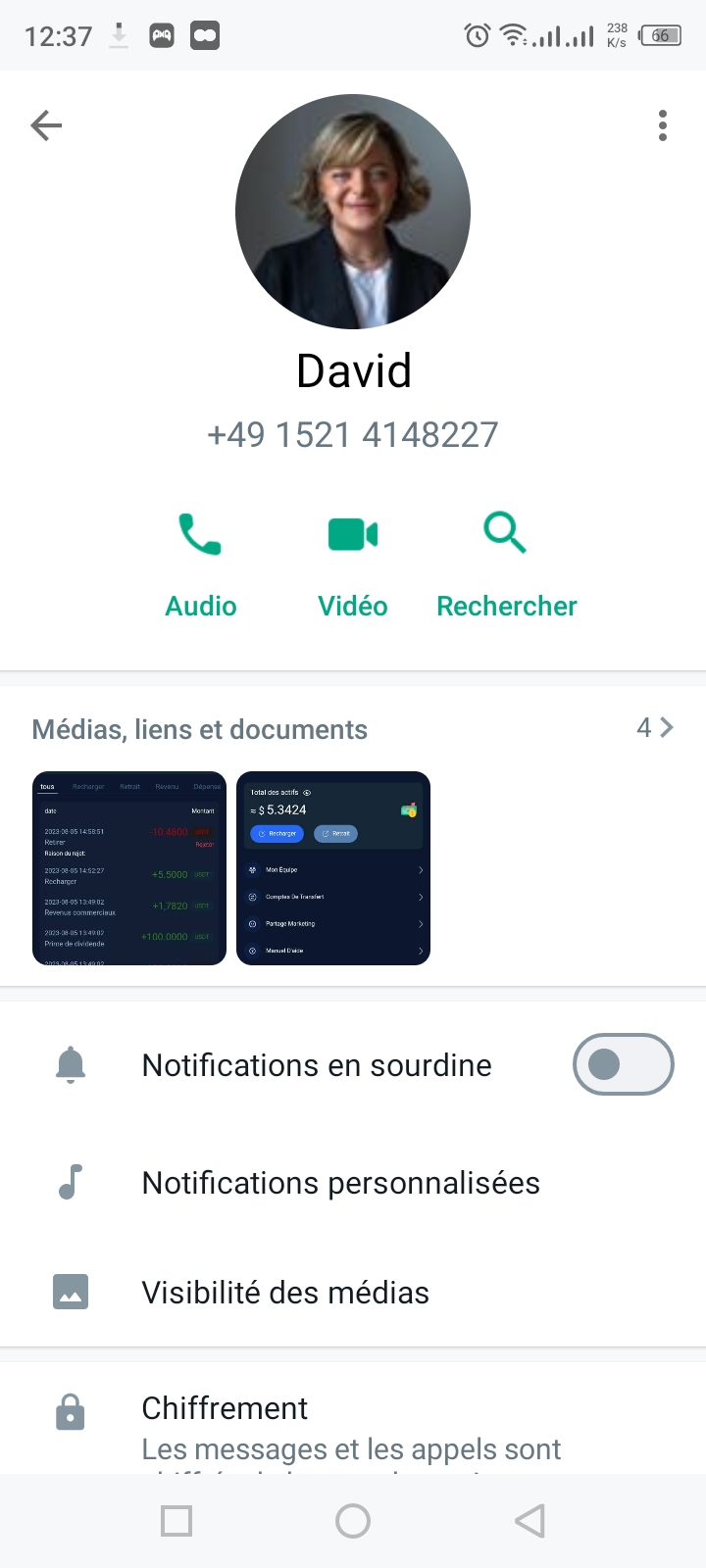
Task: Tap the system home button
Action: point(353,1521)
